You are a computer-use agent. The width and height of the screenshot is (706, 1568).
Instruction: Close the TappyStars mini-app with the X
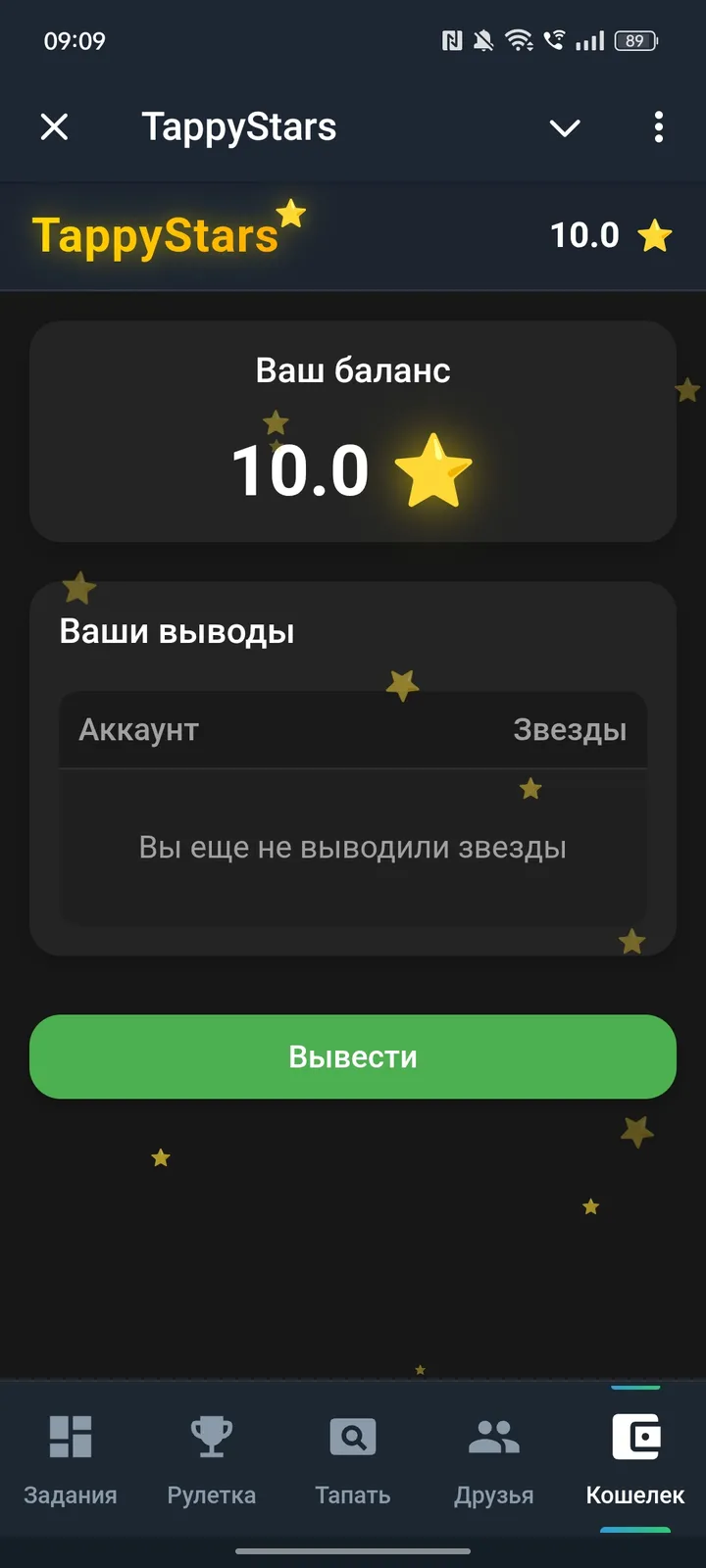[54, 127]
